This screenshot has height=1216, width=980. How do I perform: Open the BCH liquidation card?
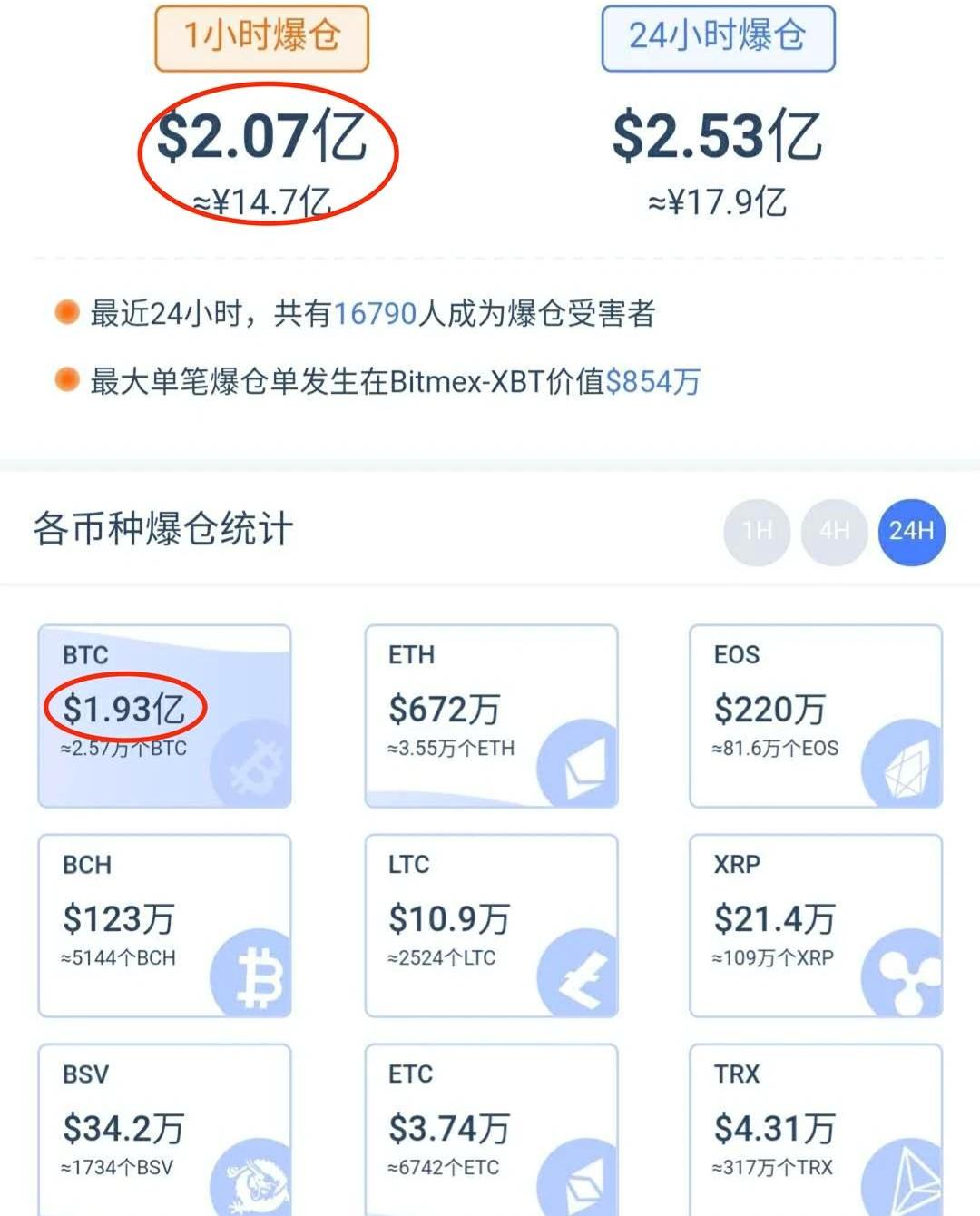tap(164, 925)
